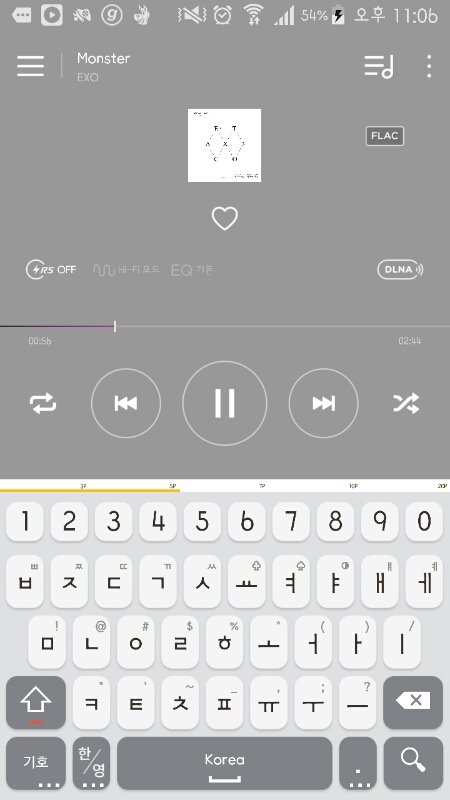The height and width of the screenshot is (800, 450).
Task: Toggle shuffle playback
Action: [x=406, y=403]
